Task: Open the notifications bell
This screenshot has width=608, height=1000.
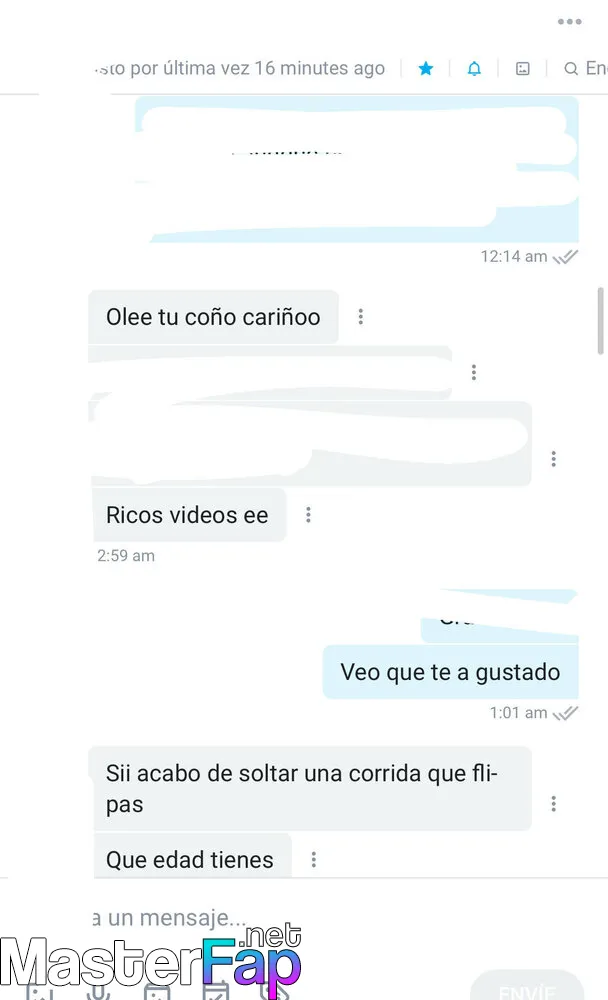Action: tap(474, 68)
